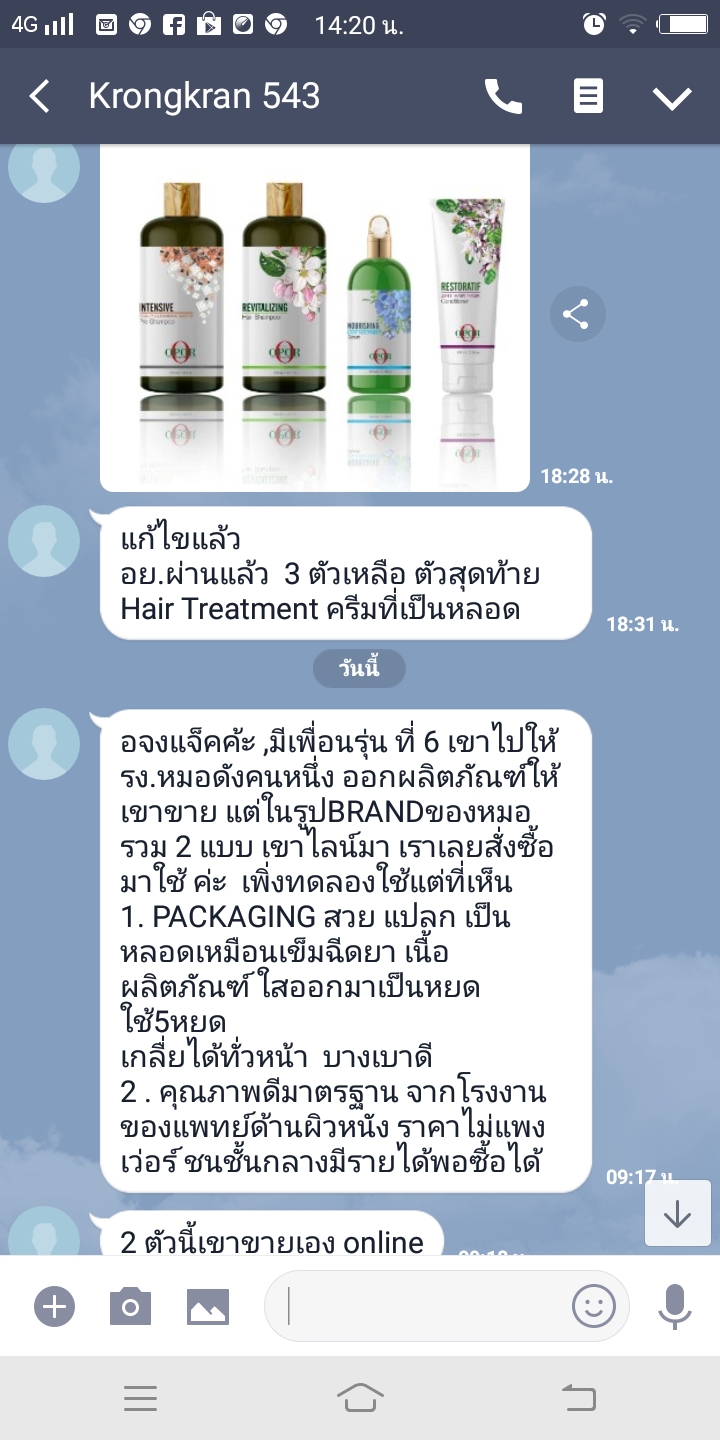This screenshot has width=720, height=1440.
Task: Go back from the Krongkran 543 chat
Action: 40,97
